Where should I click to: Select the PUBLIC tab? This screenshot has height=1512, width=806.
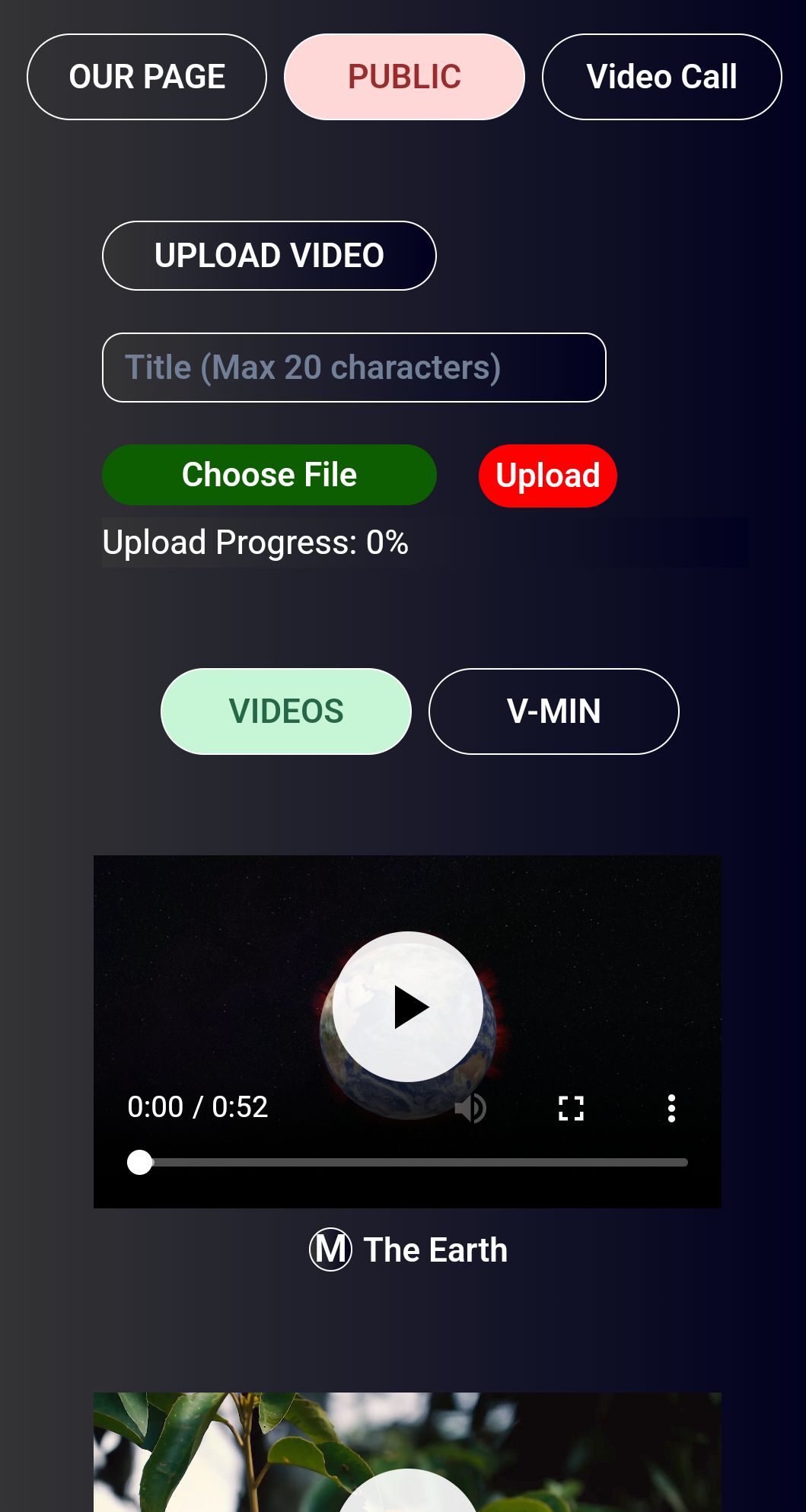coord(404,77)
